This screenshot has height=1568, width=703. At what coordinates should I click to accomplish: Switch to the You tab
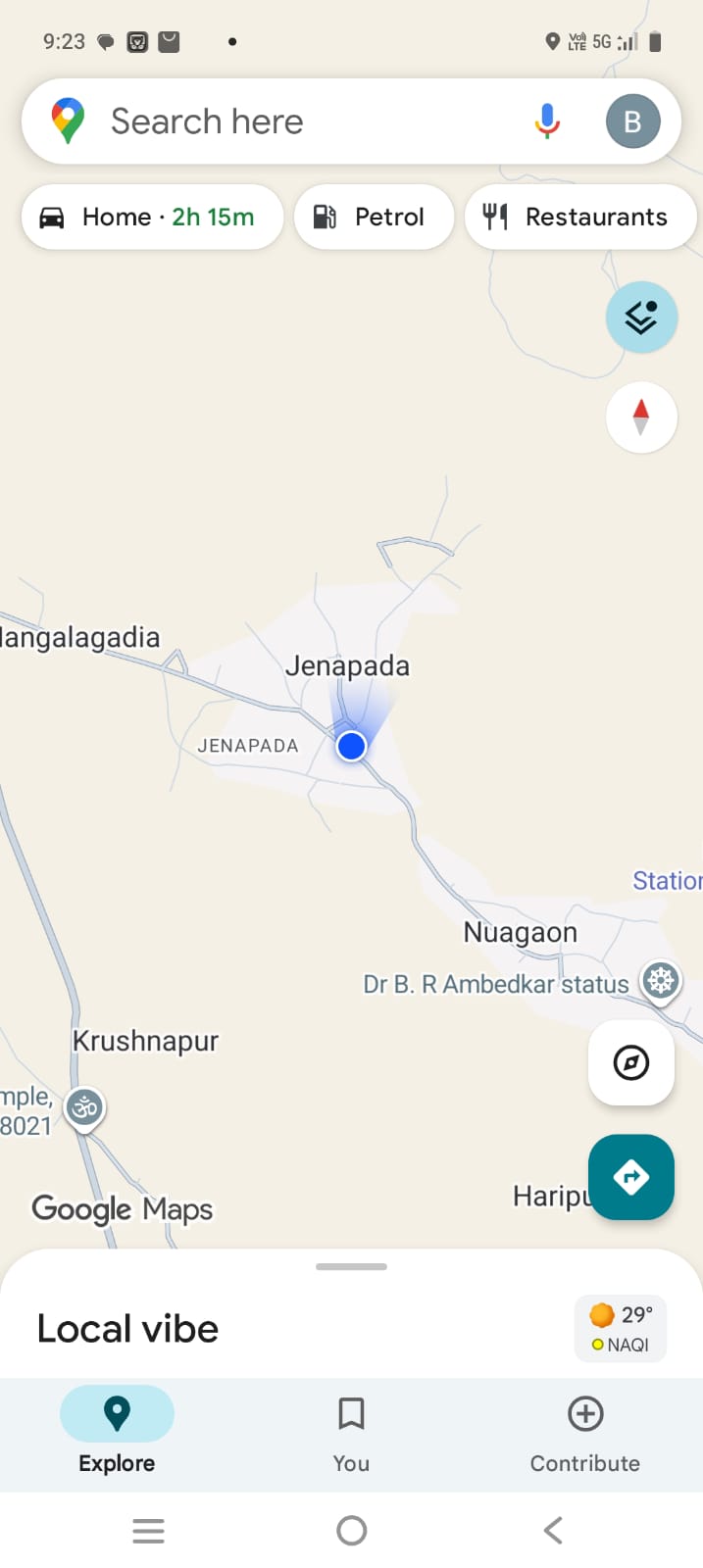pyautogui.click(x=351, y=1435)
